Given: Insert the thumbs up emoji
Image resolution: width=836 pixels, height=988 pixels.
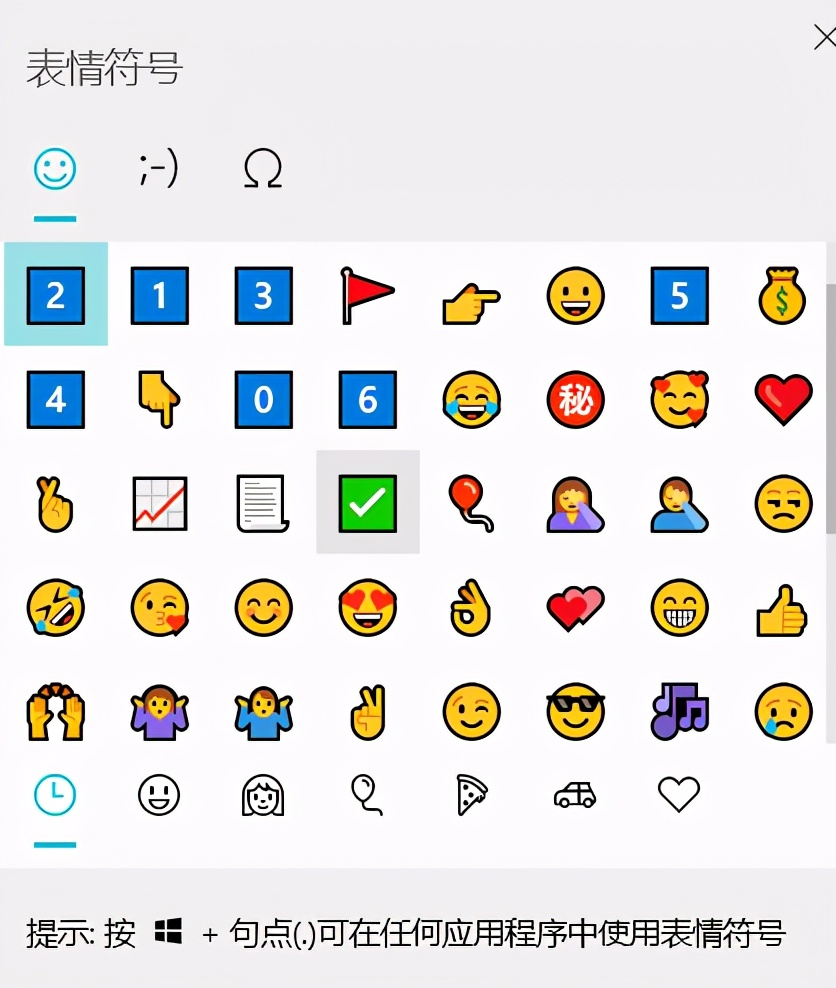Looking at the screenshot, I should [783, 608].
